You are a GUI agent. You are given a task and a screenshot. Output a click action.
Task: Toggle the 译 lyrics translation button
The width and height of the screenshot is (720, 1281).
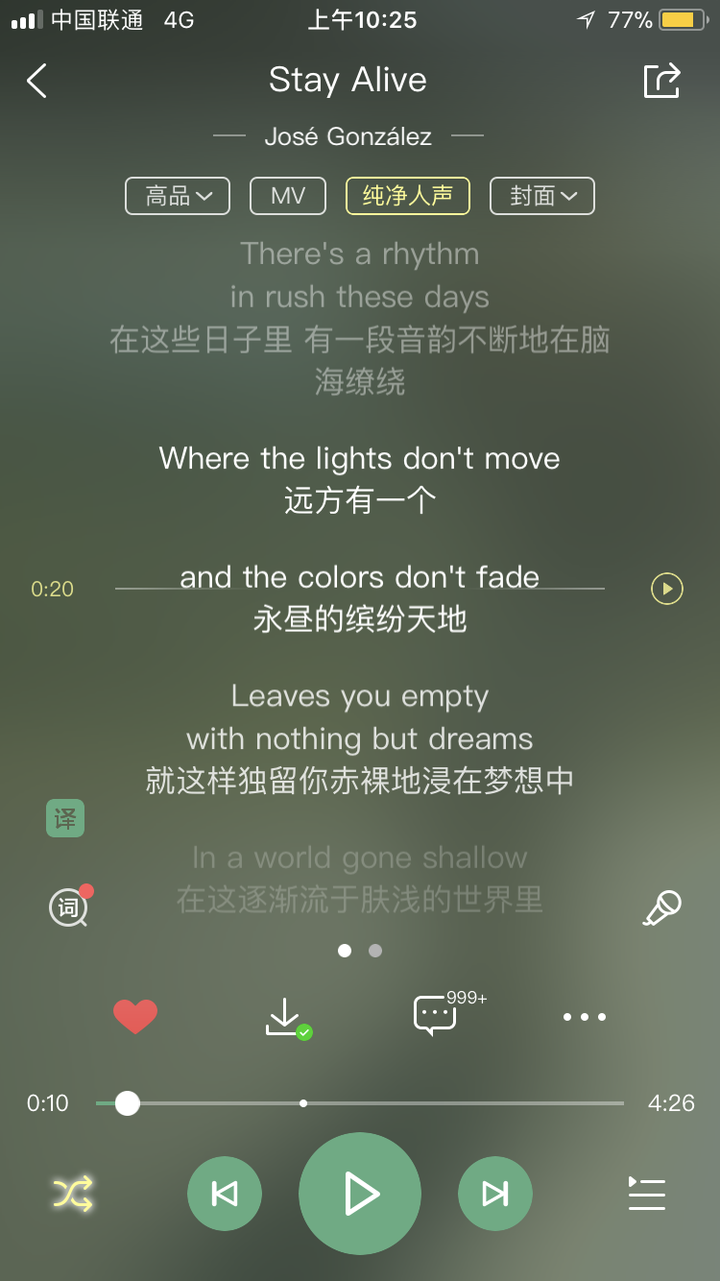pos(65,818)
